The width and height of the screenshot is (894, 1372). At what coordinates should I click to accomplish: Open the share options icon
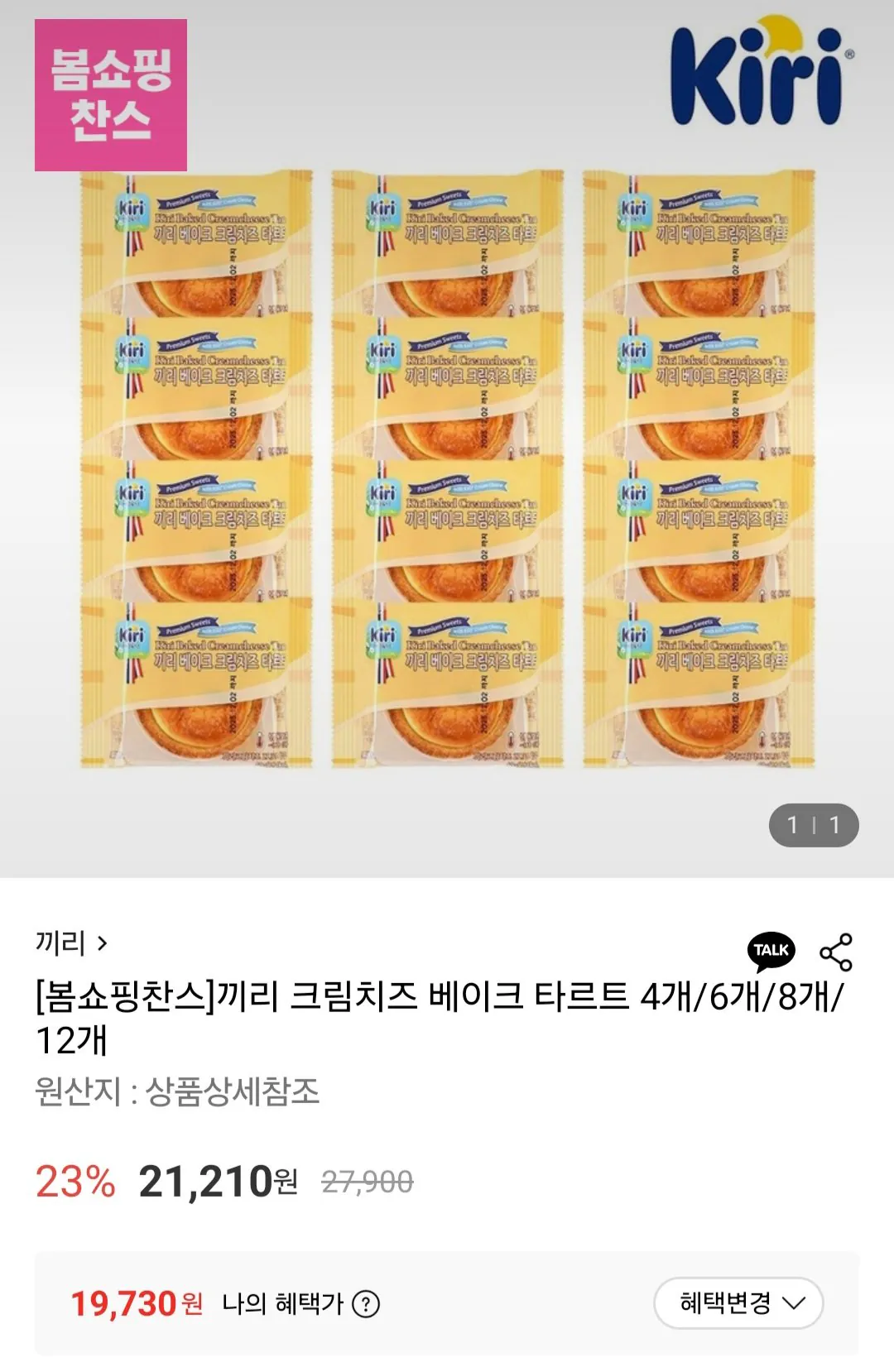coord(835,952)
